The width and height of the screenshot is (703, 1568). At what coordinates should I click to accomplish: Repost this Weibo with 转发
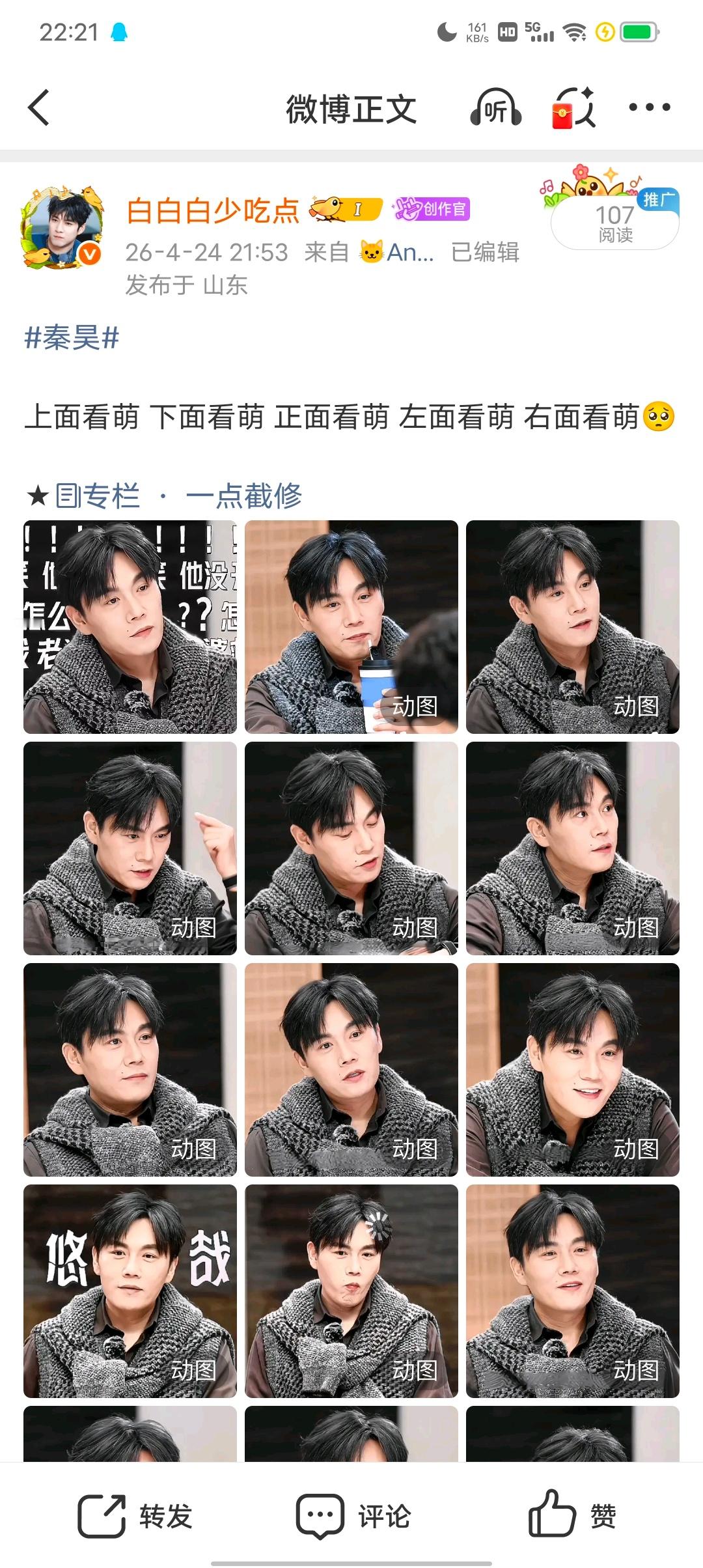point(135,1516)
